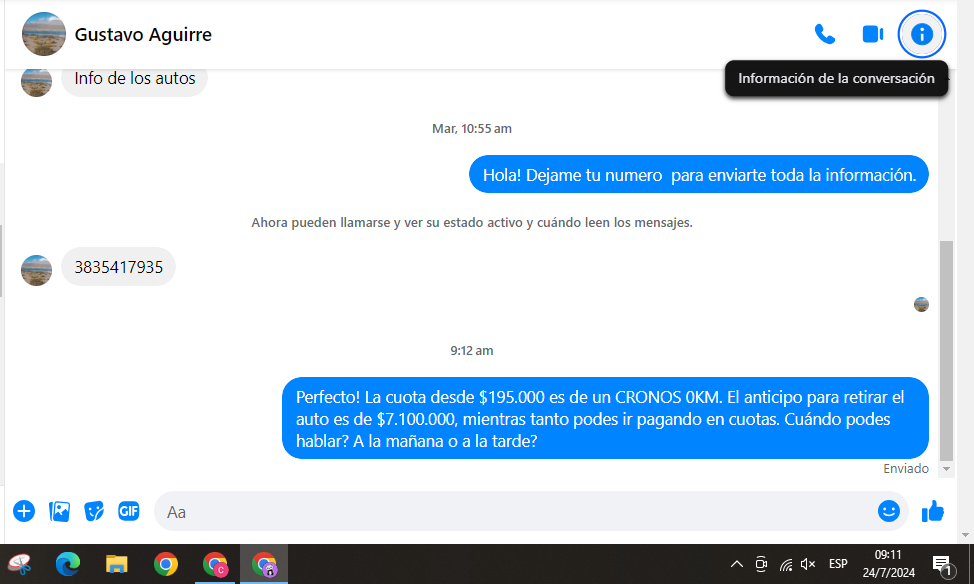Open more actions with the plus icon
Image resolution: width=974 pixels, height=584 pixels.
point(24,511)
